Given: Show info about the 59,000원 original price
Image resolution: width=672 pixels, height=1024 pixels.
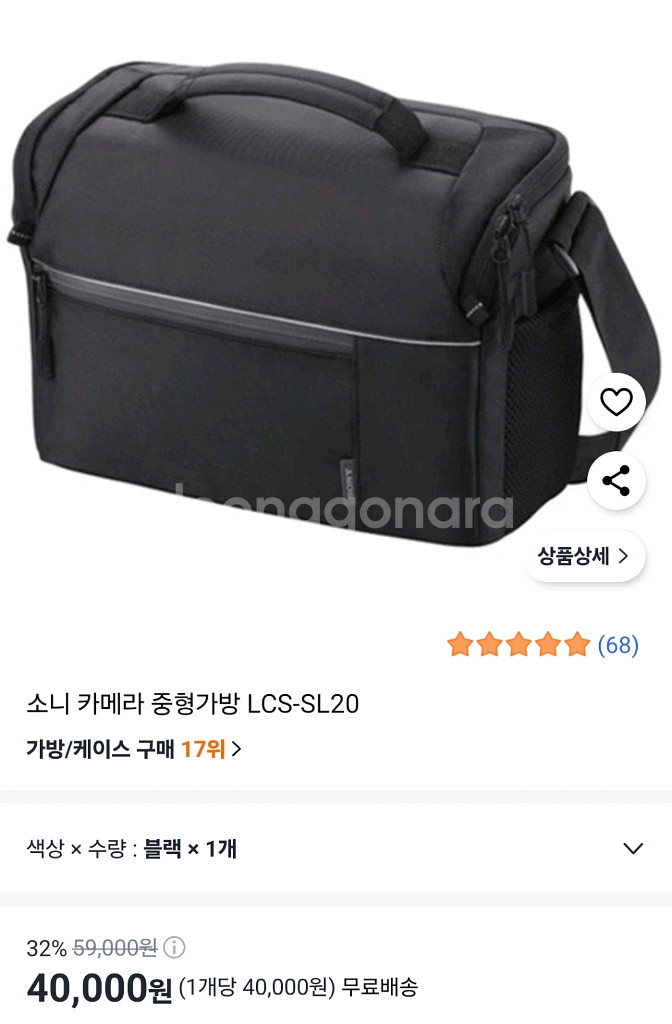Looking at the screenshot, I should (174, 947).
